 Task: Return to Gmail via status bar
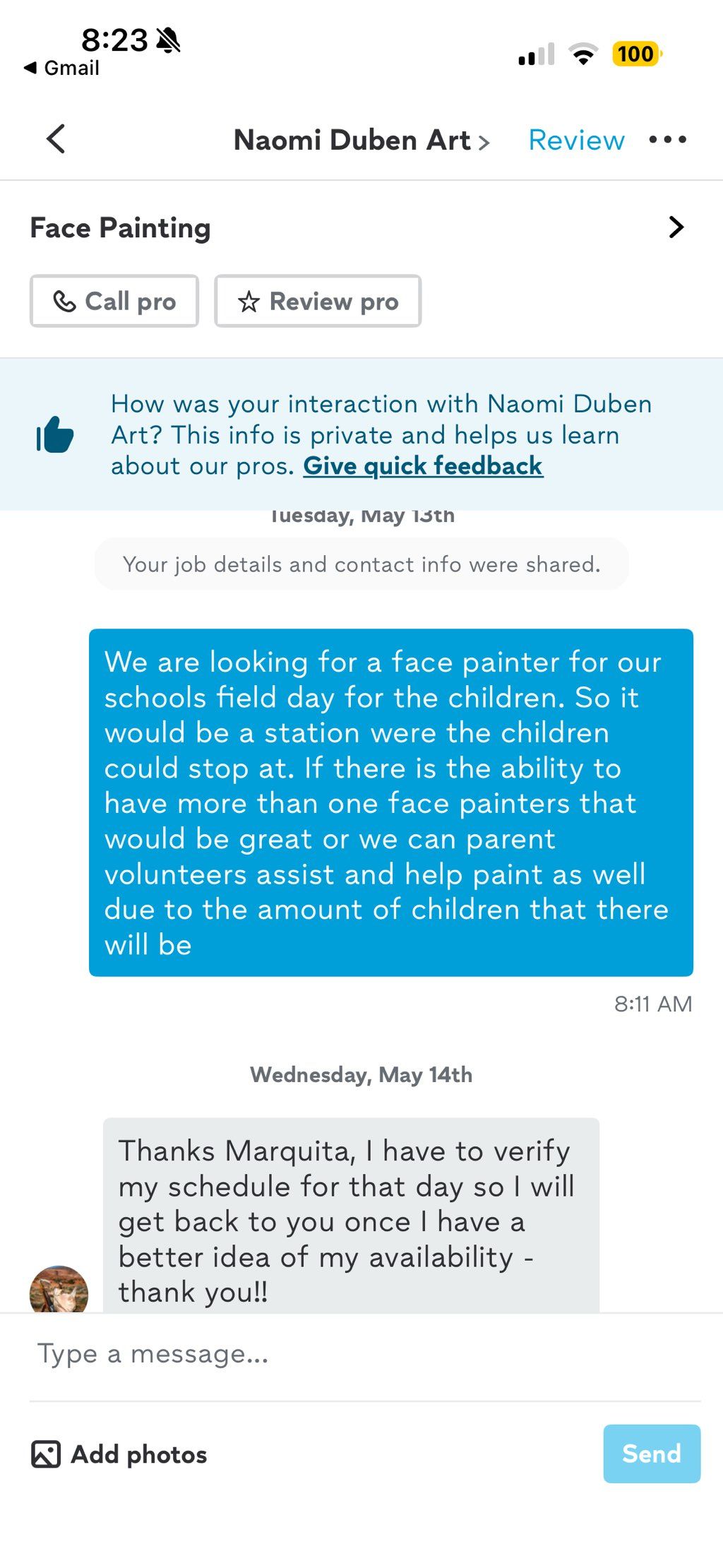(62, 68)
